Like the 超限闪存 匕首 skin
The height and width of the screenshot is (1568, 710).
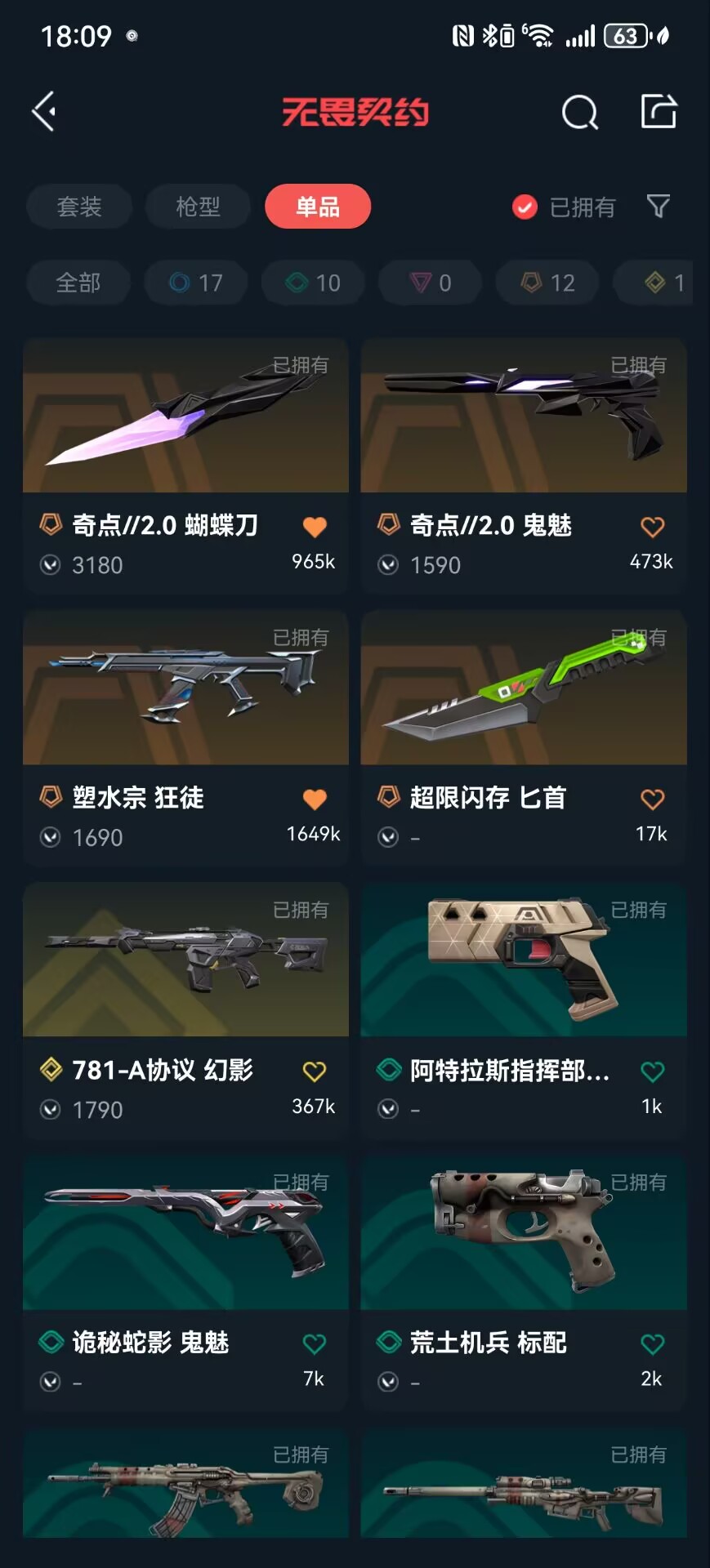point(652,799)
